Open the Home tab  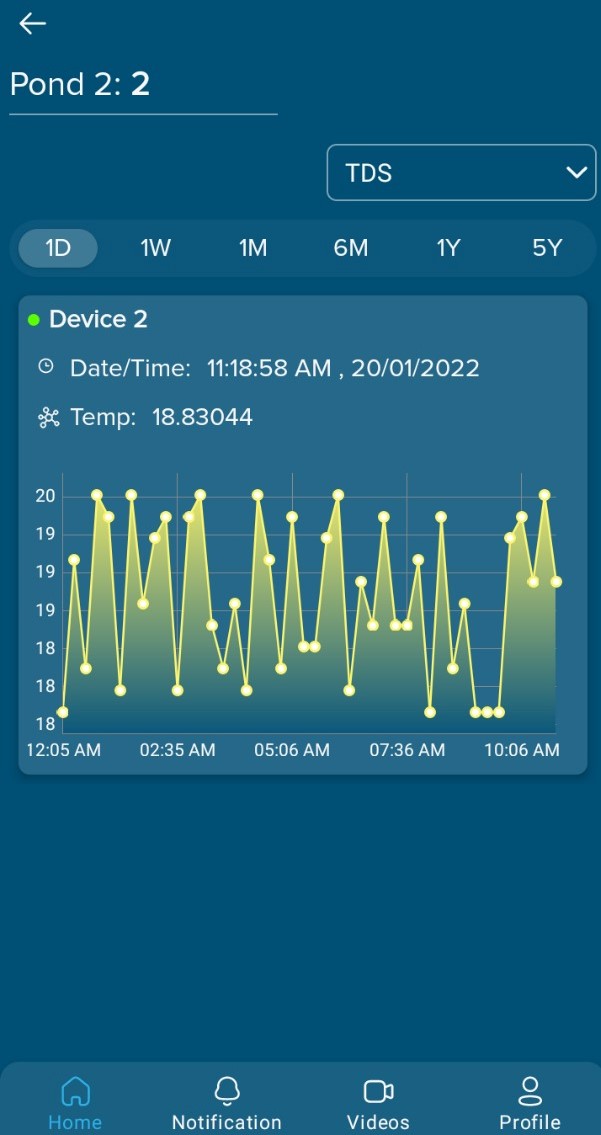tap(75, 1103)
